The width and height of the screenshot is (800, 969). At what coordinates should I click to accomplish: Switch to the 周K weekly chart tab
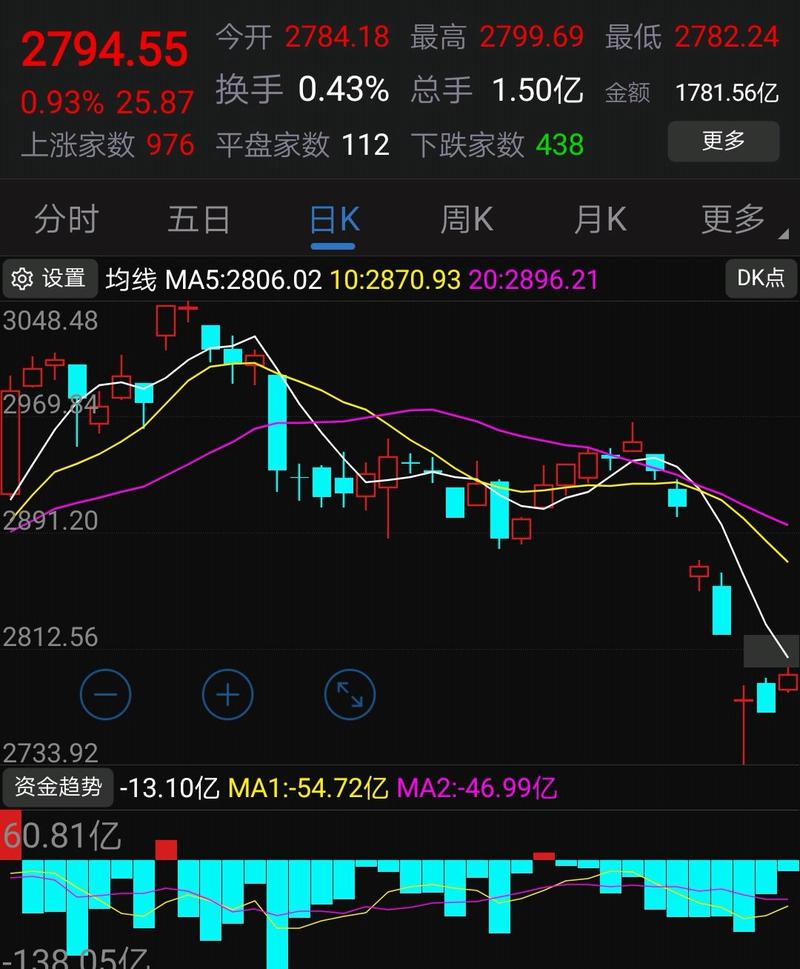point(465,219)
